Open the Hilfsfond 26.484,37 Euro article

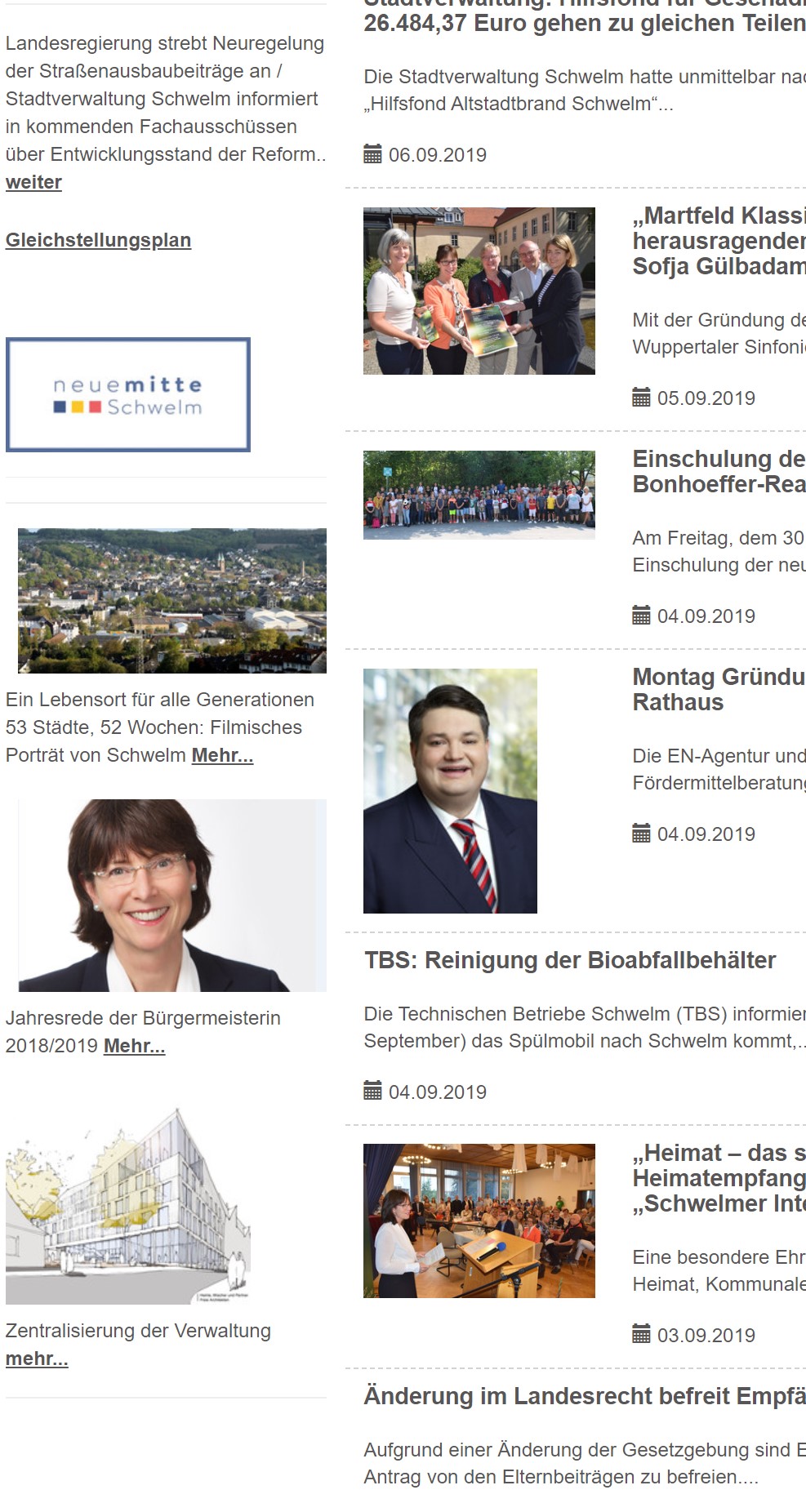point(584,23)
